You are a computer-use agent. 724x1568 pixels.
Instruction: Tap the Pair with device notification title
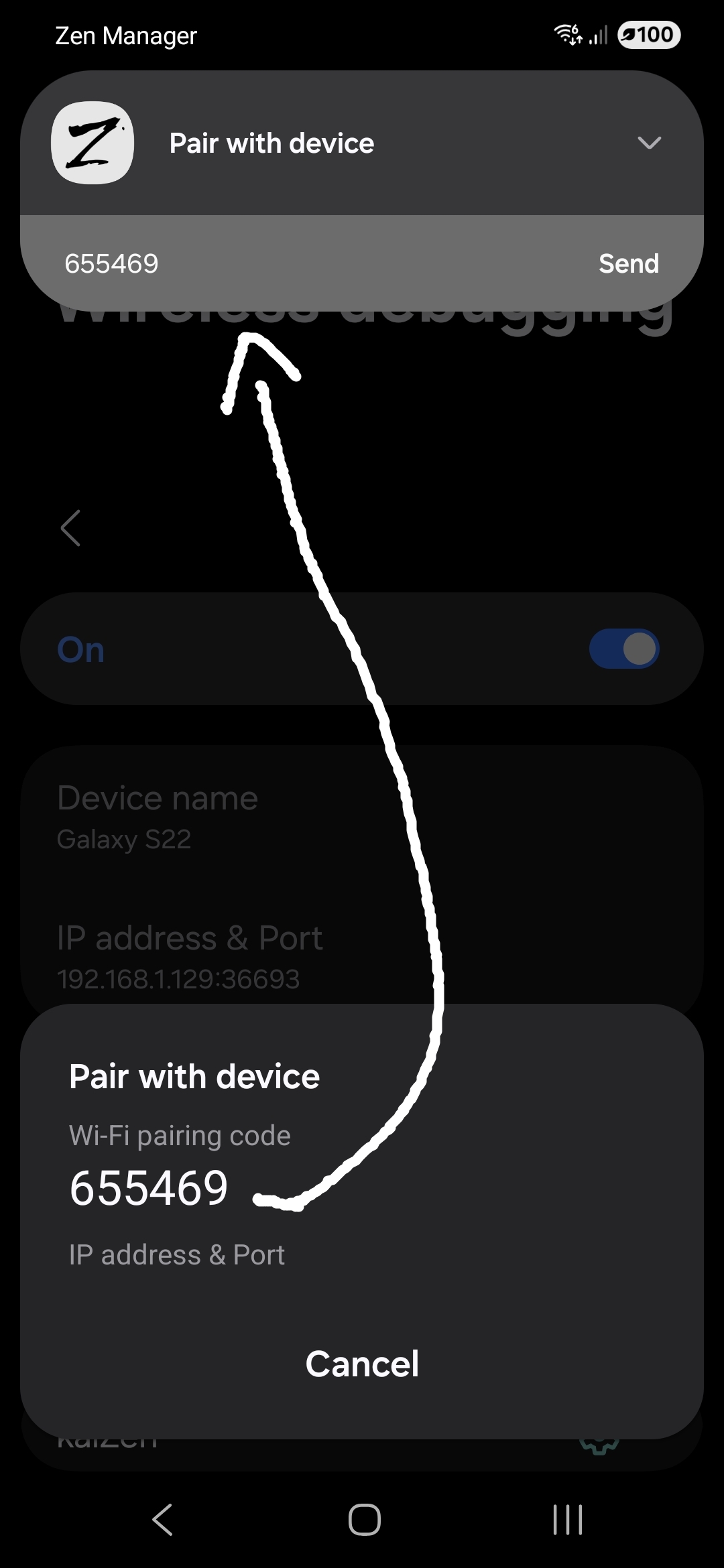[270, 143]
